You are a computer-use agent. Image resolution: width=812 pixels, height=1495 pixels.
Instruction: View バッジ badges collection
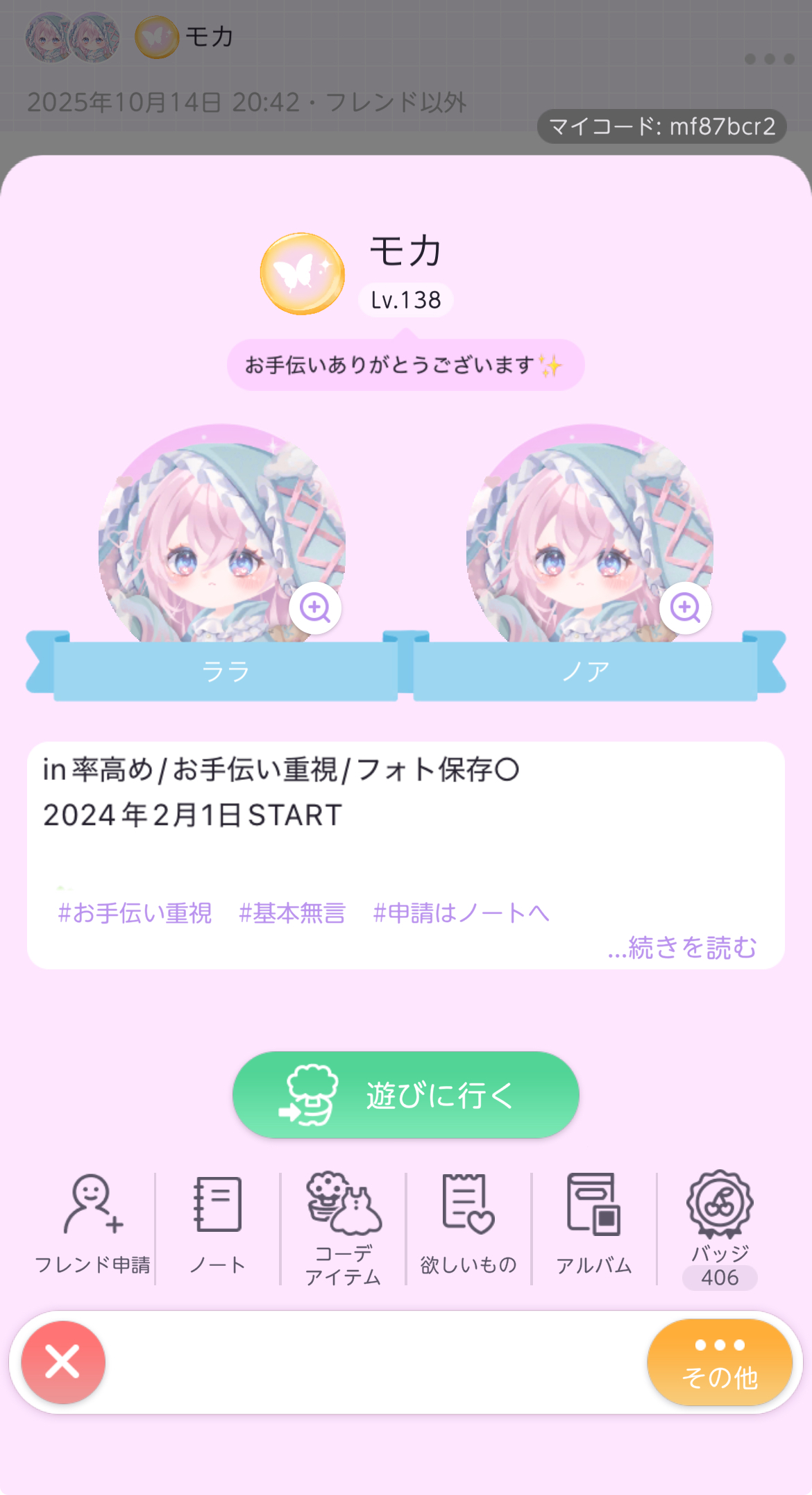point(719,1227)
